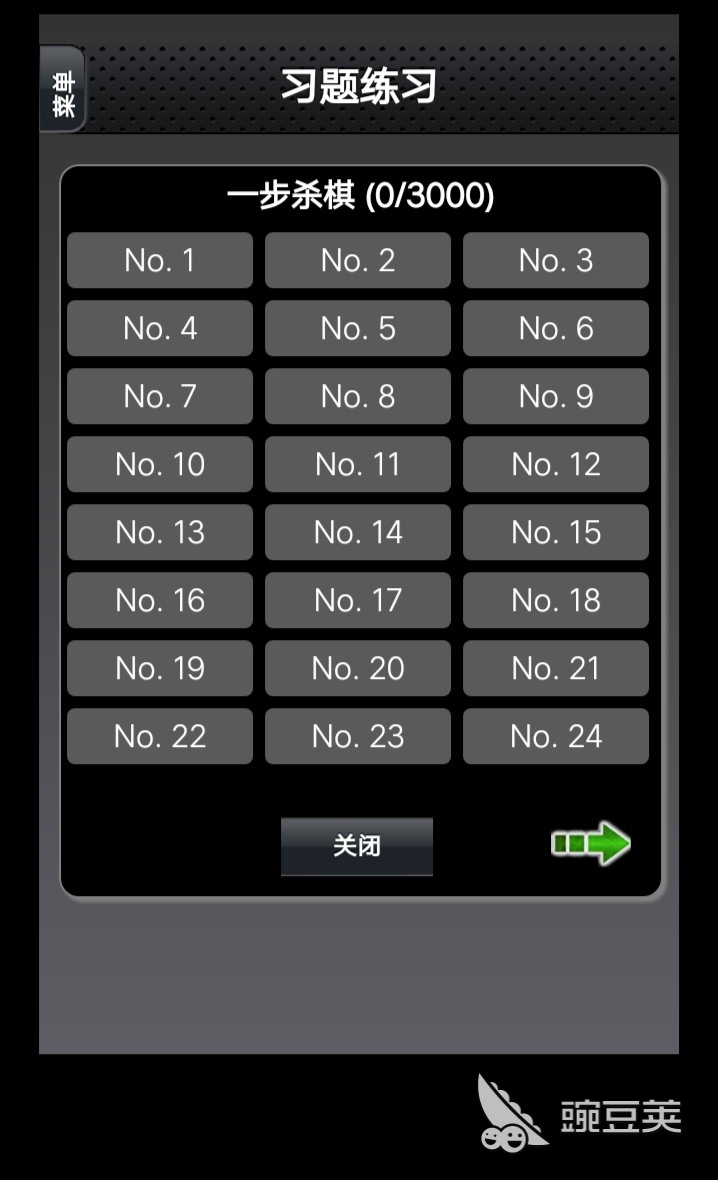
Task: Select exercise No. 2
Action: [357, 260]
